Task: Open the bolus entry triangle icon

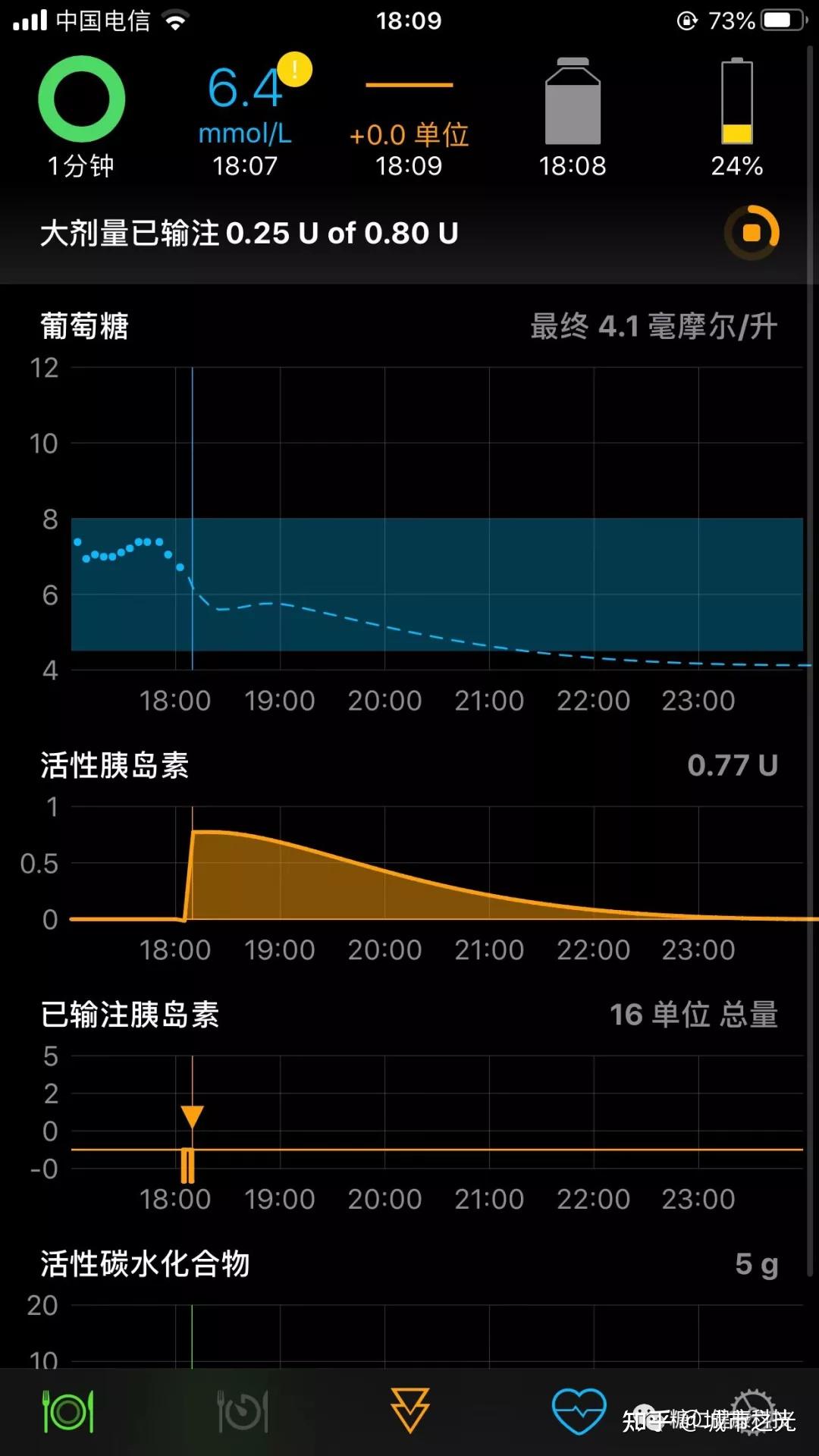Action: point(410,1411)
